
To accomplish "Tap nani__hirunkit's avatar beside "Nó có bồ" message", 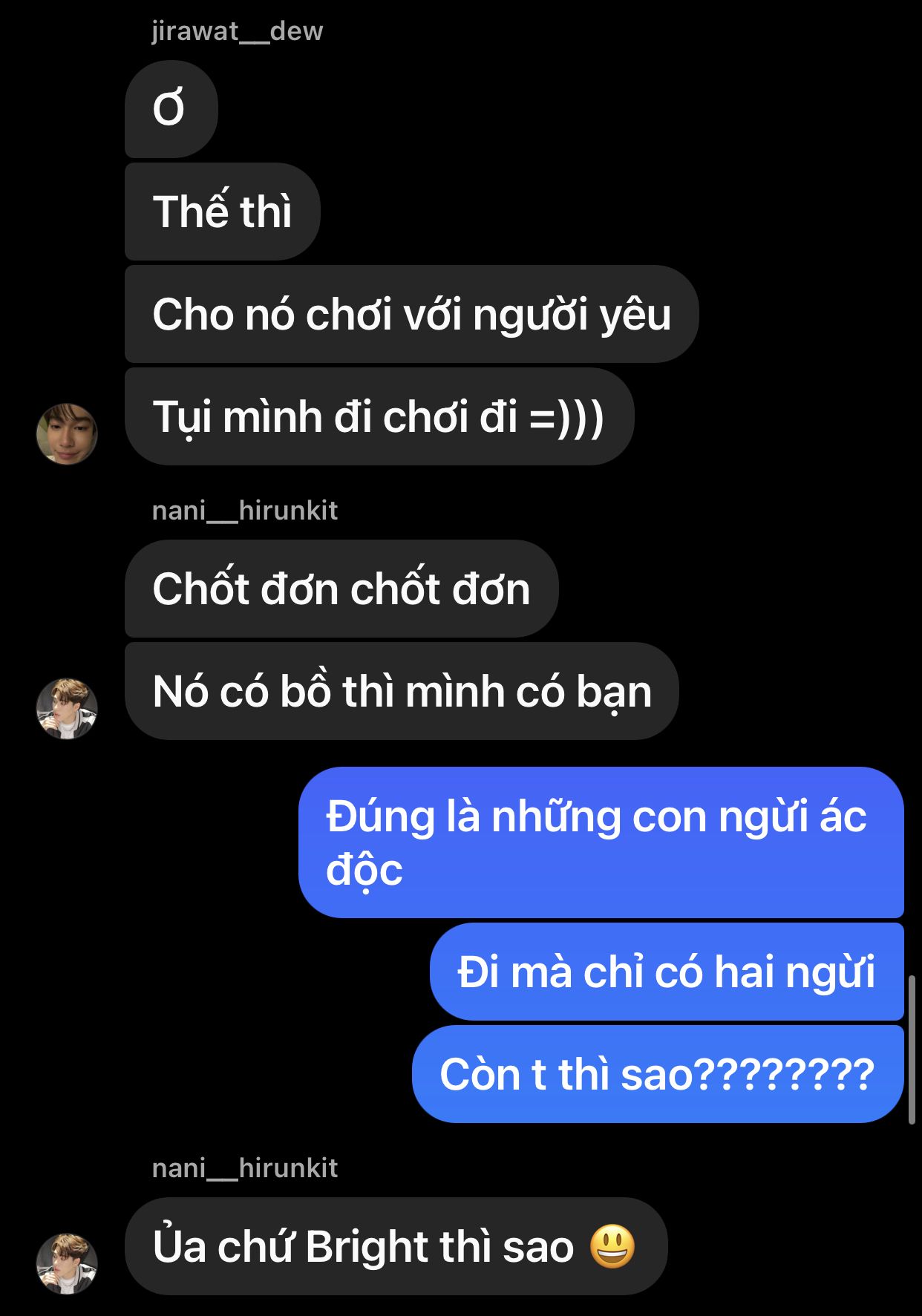I will click(x=67, y=709).
